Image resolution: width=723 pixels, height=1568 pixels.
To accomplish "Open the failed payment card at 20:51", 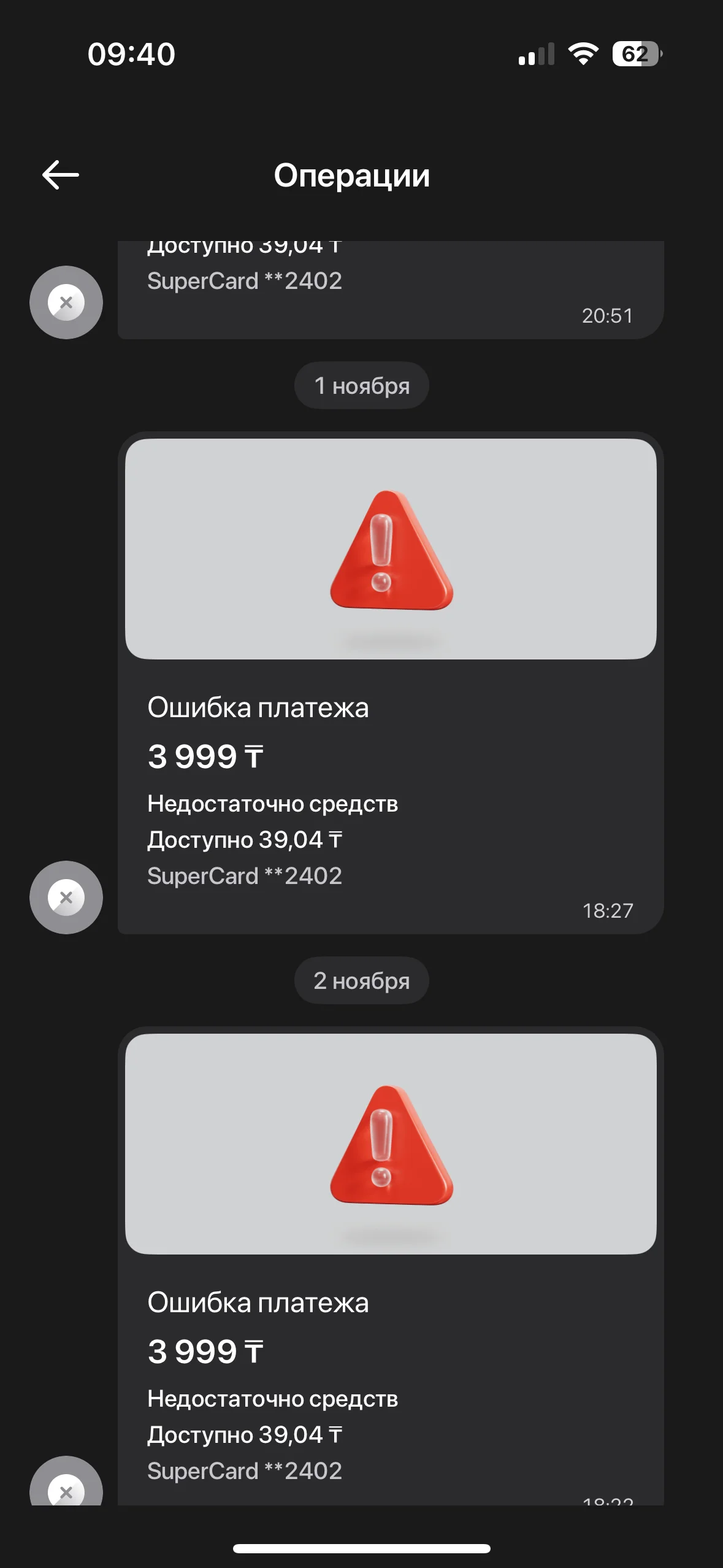I will 390,290.
